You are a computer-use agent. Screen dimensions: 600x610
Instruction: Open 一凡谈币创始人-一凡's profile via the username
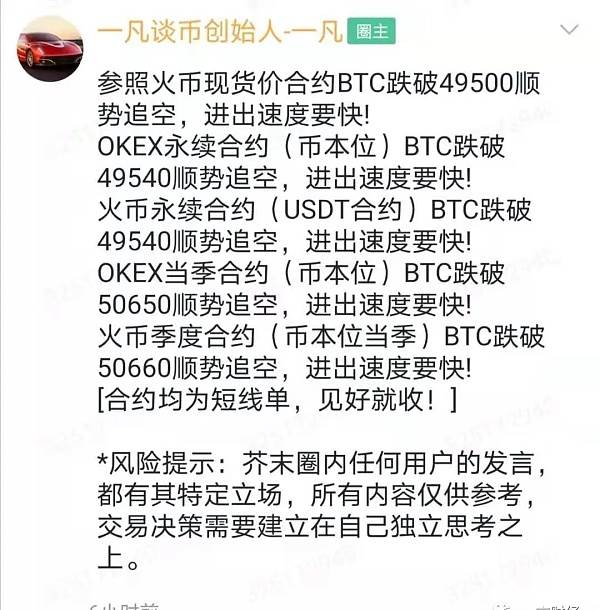218,30
